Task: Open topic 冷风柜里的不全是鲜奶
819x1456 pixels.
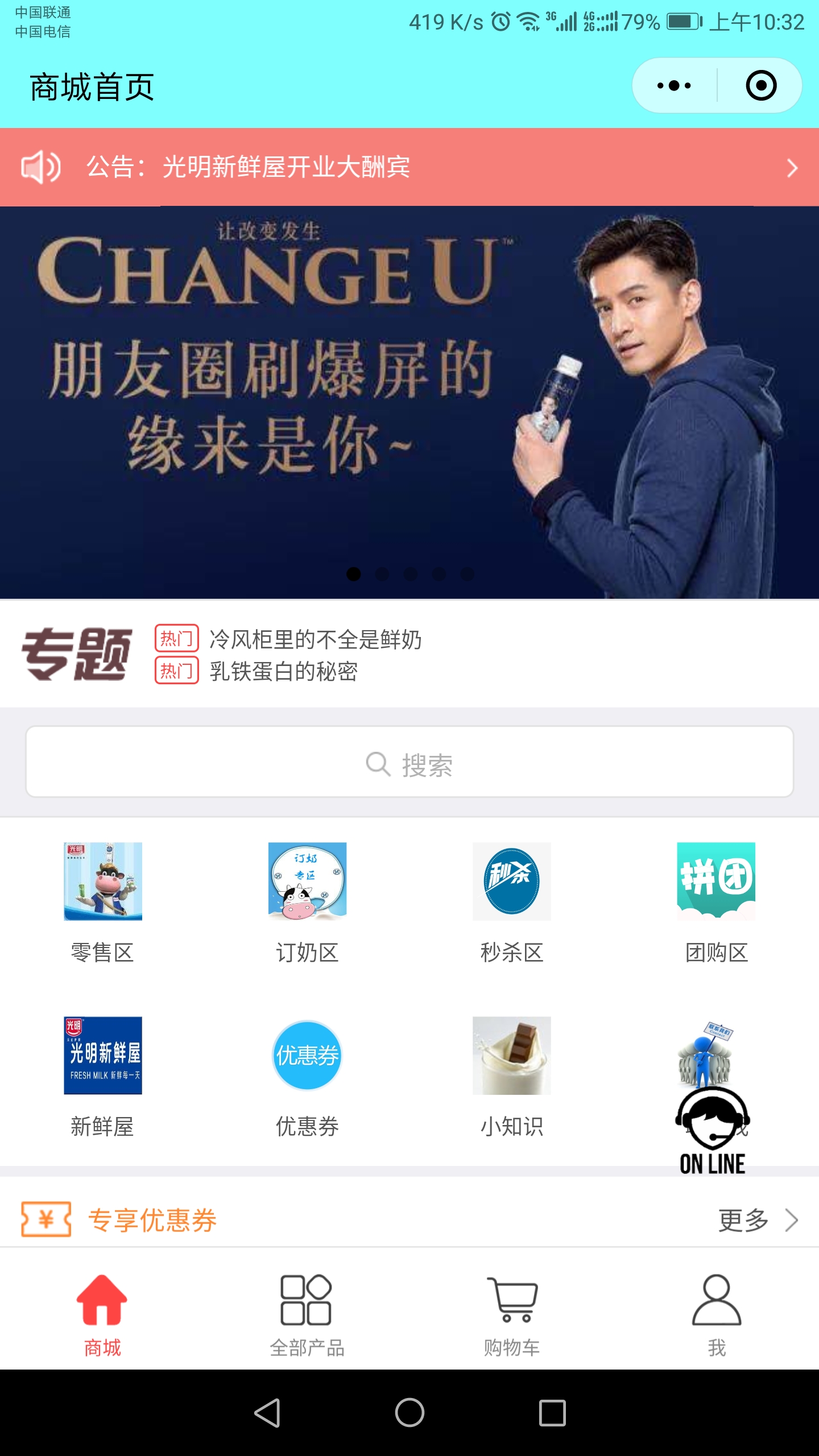Action: click(316, 638)
